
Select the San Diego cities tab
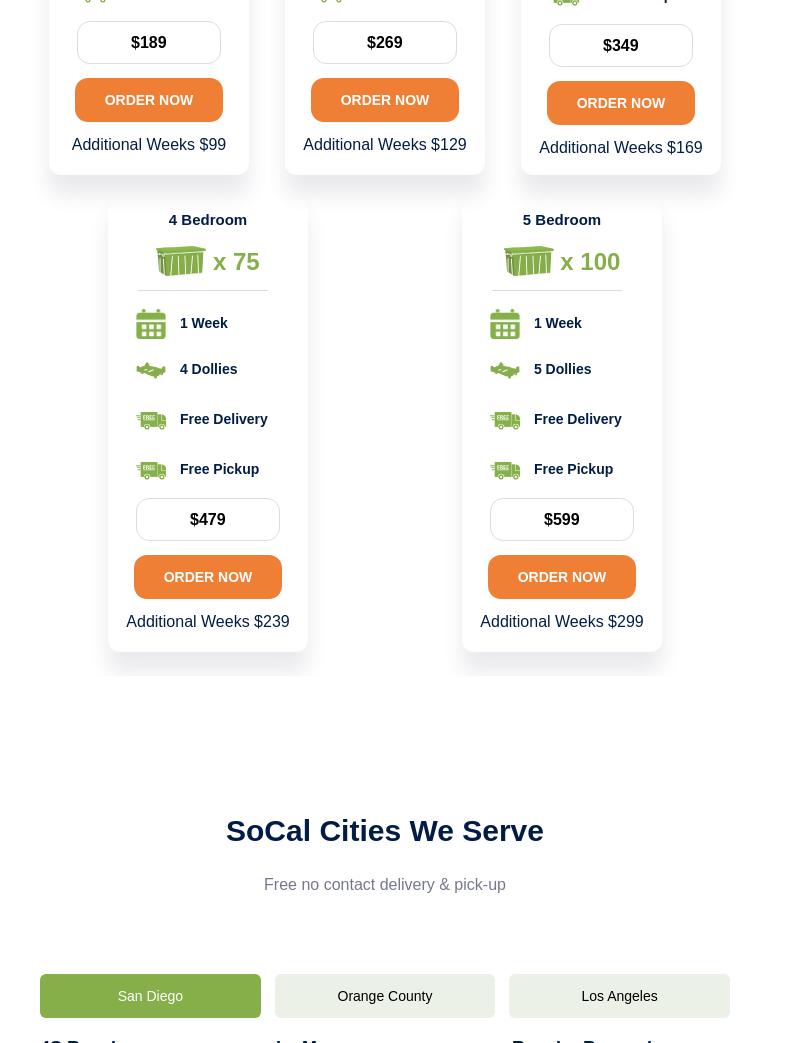coord(150,996)
